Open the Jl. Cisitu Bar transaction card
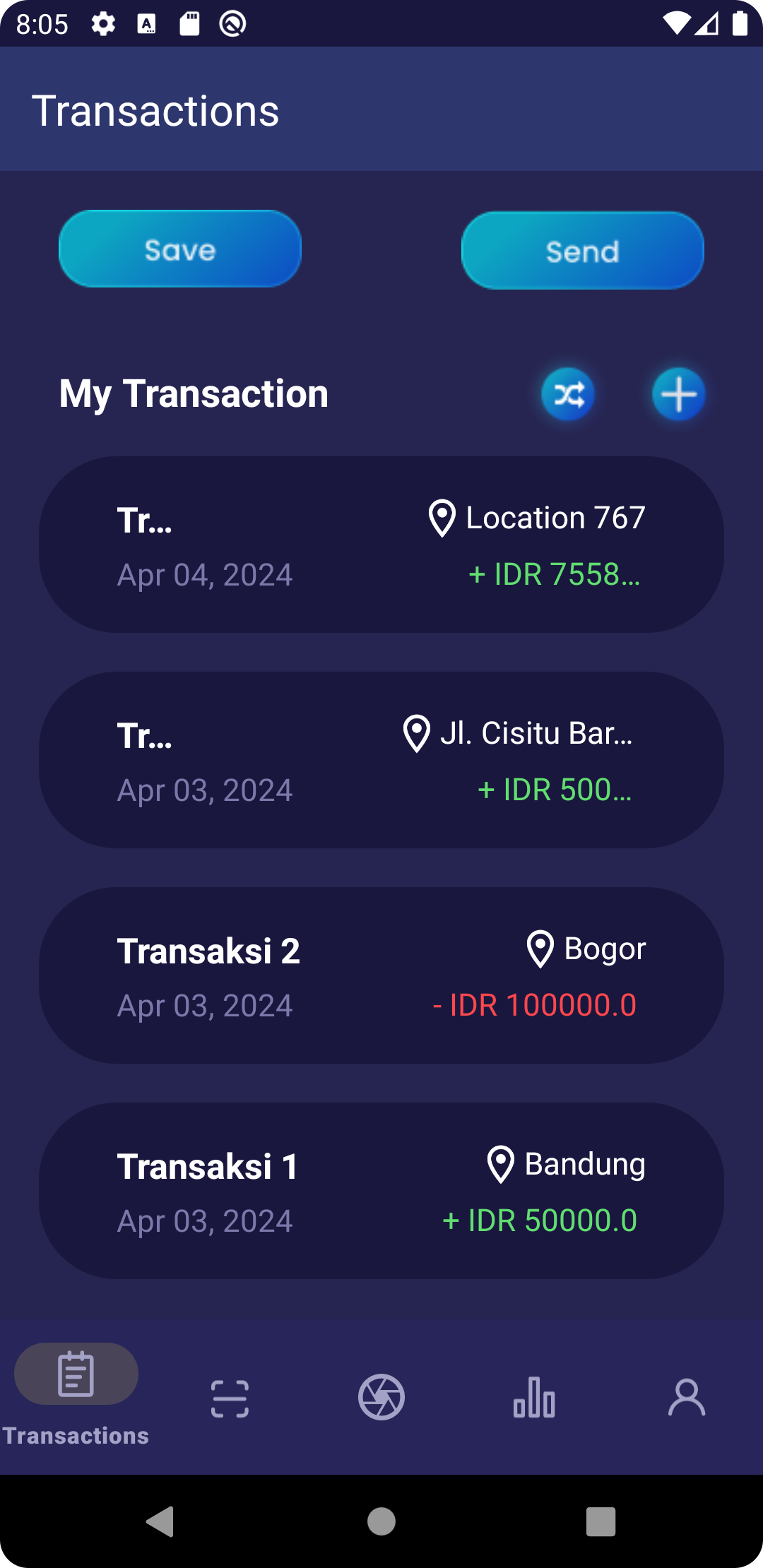This screenshot has width=763, height=1568. pos(381,760)
